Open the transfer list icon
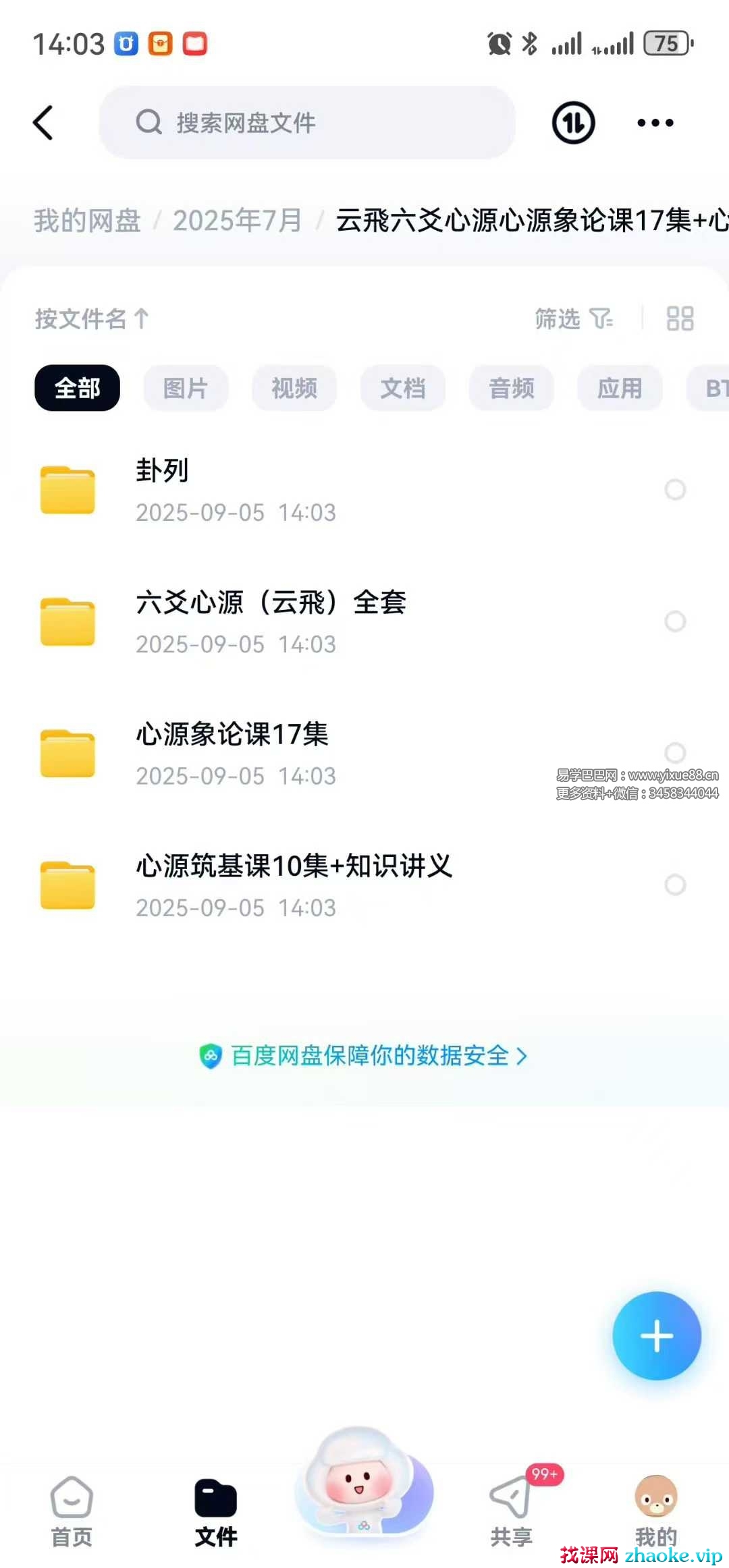Screen dimensions: 729x1568 pyautogui.click(x=573, y=123)
